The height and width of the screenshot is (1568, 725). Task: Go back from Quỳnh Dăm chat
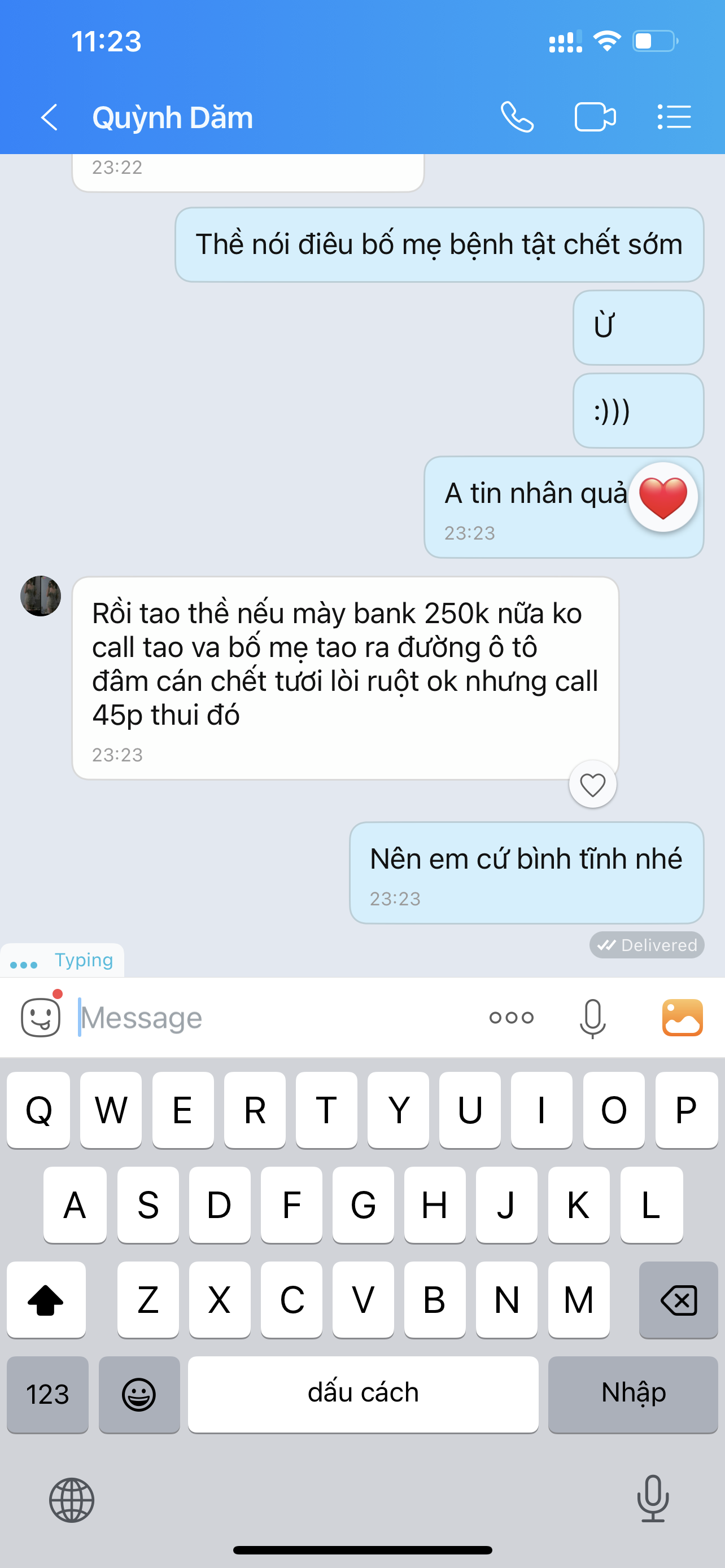(x=49, y=117)
